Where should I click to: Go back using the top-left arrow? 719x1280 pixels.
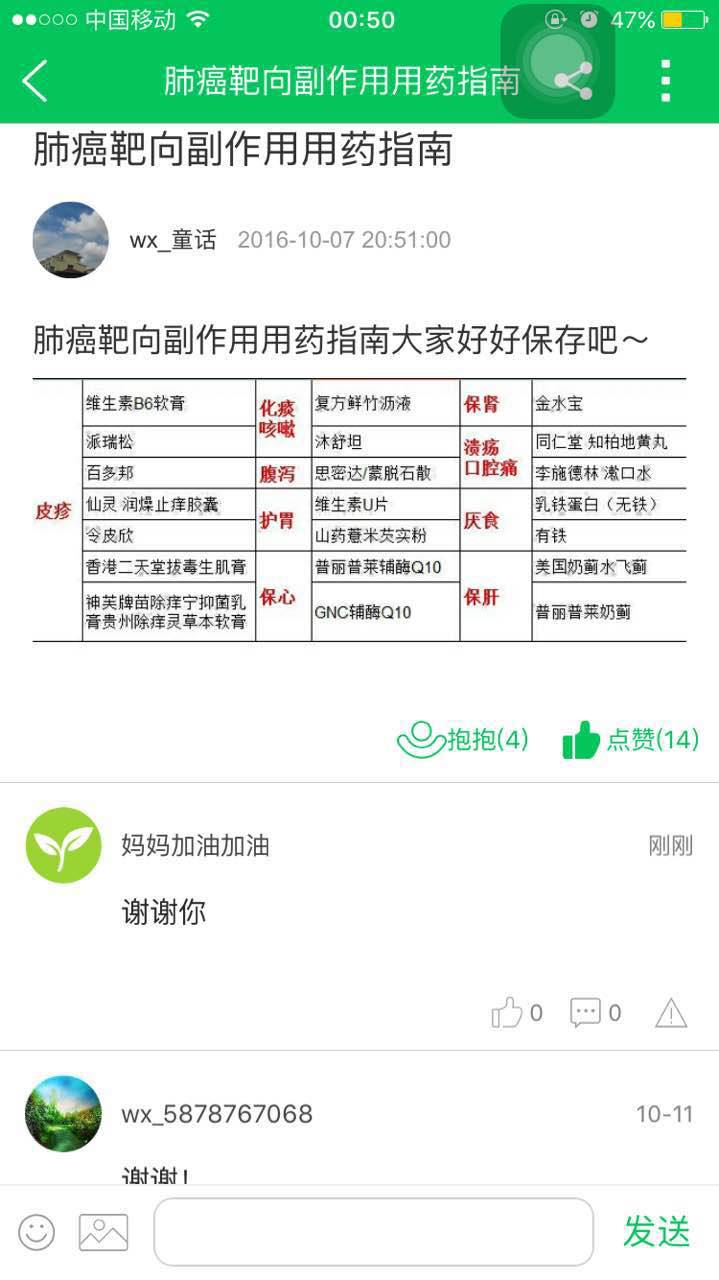[x=36, y=81]
